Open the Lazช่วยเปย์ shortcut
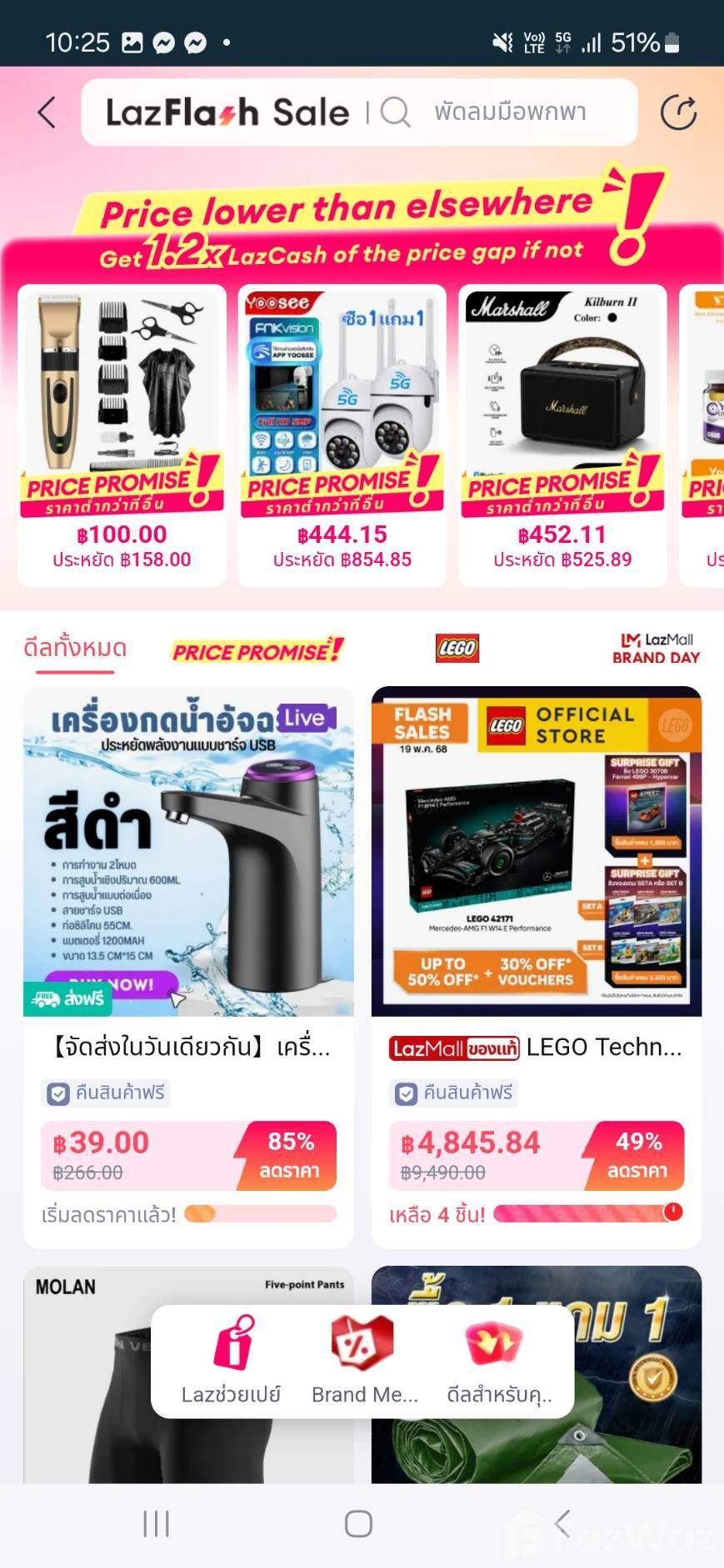The width and height of the screenshot is (724, 1568). pos(231,1361)
